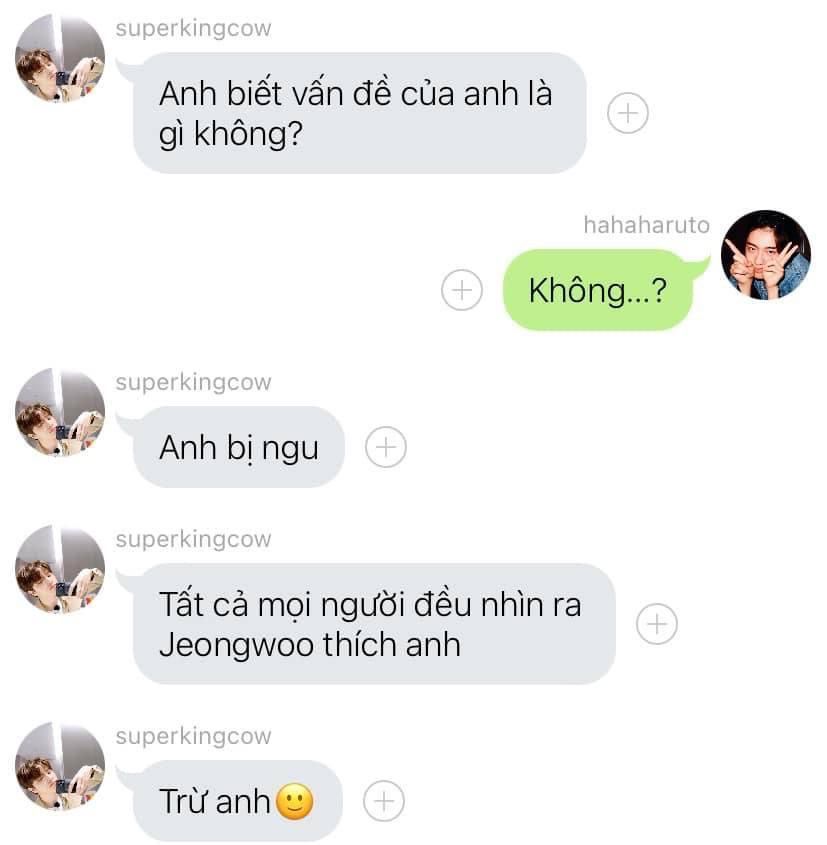Add reaction to "Không...?" message

[461, 290]
